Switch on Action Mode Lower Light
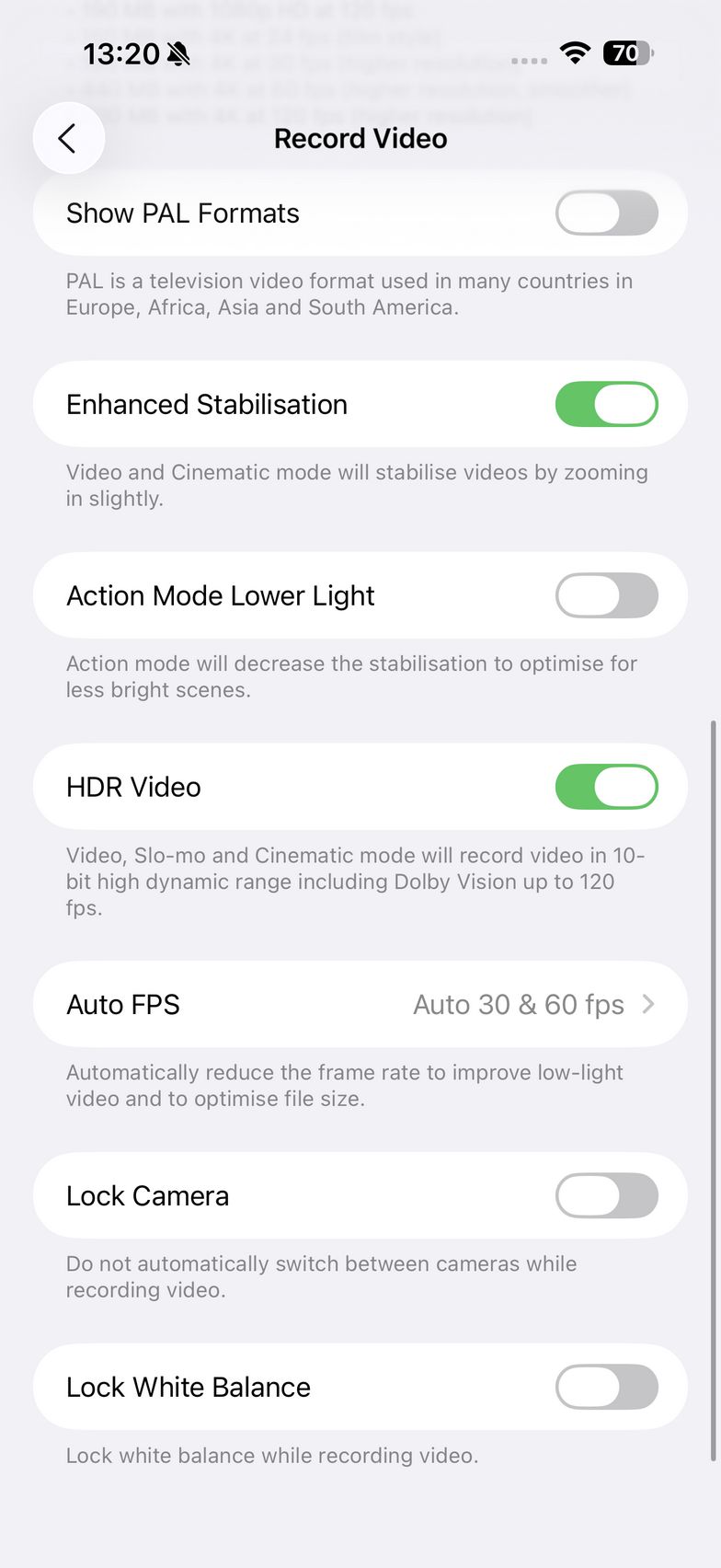 (606, 596)
